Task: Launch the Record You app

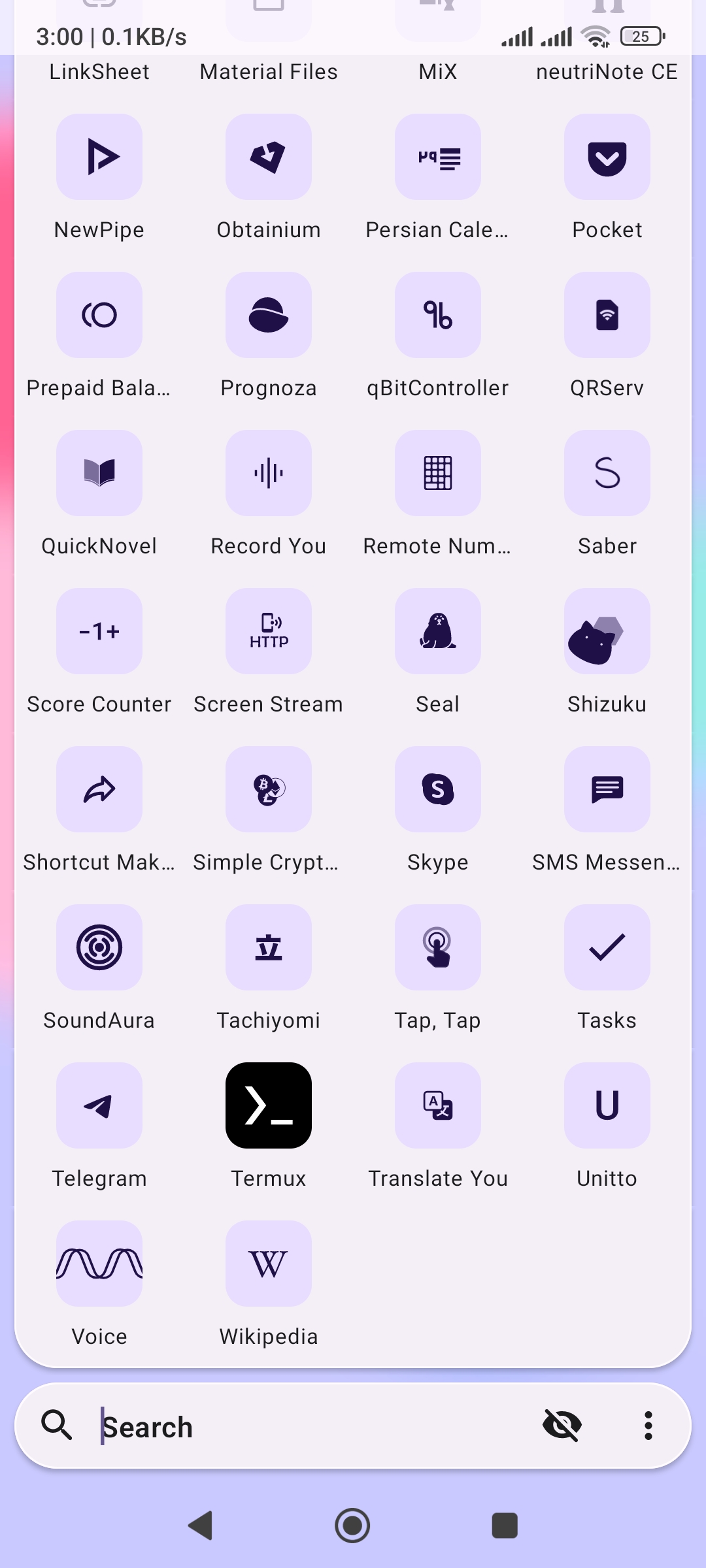Action: click(x=268, y=474)
